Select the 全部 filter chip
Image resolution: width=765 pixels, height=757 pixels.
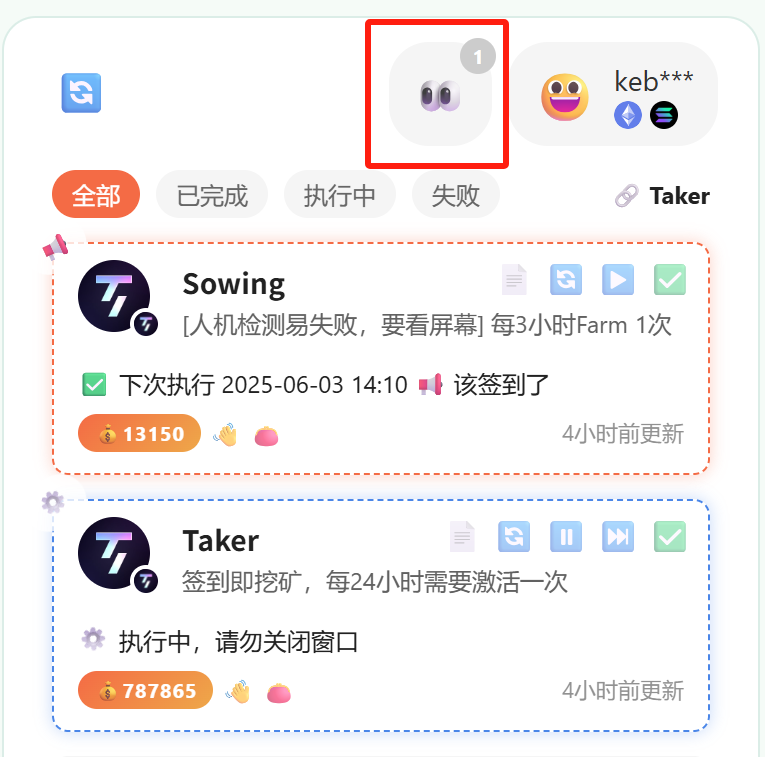pyautogui.click(x=96, y=195)
